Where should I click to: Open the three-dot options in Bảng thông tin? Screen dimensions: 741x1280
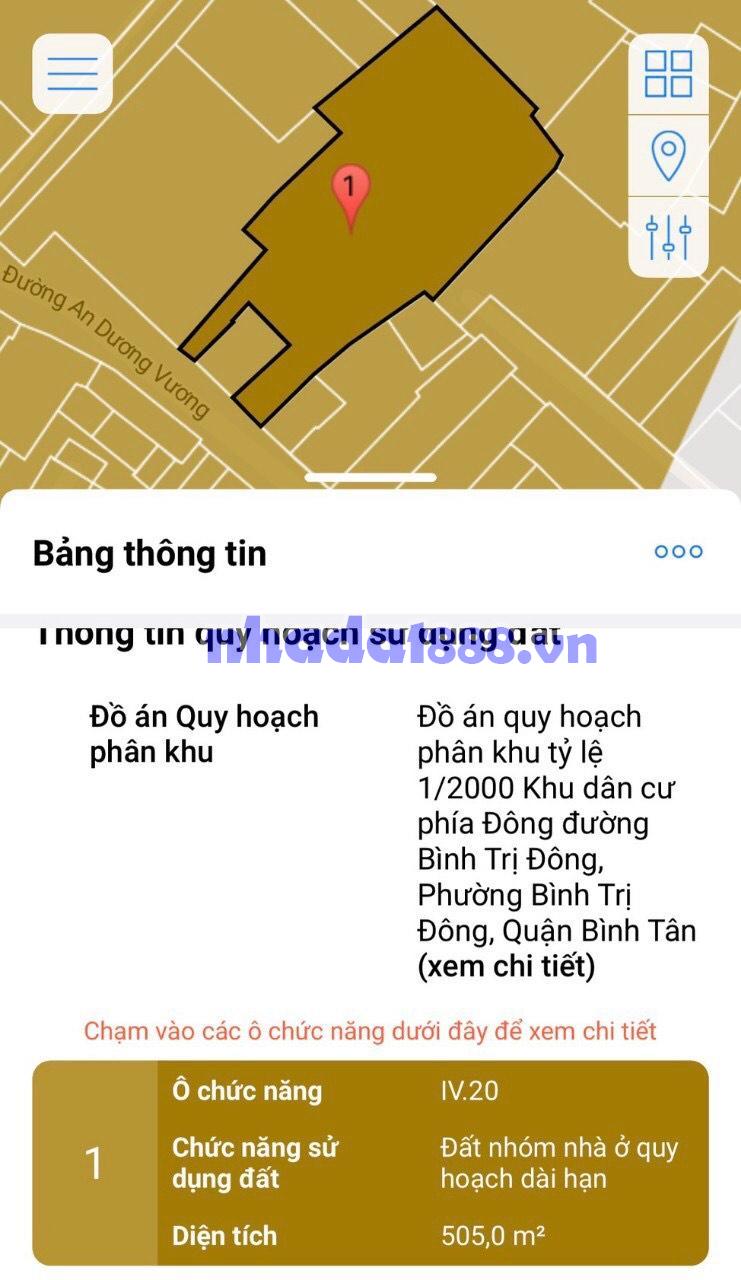(678, 551)
